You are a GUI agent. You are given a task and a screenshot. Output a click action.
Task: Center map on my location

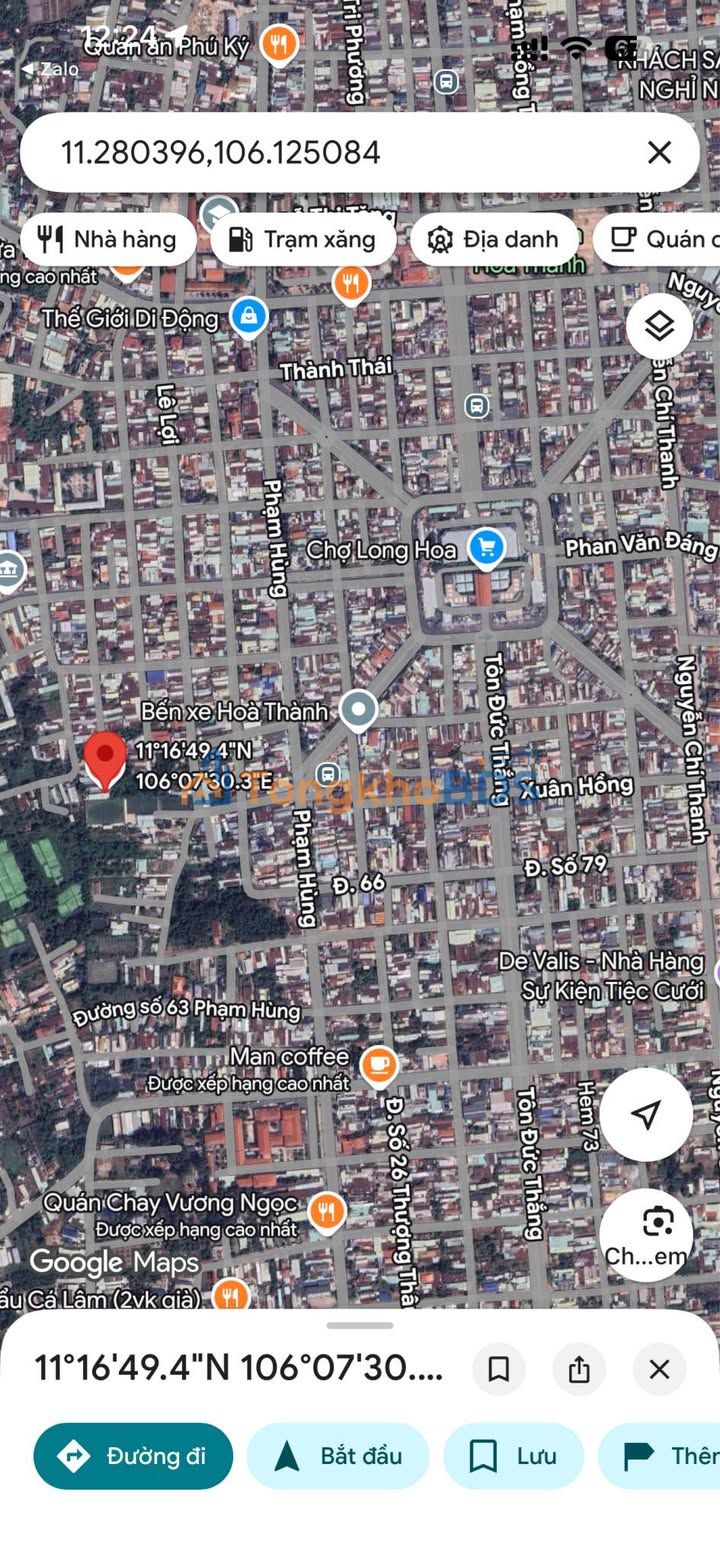pyautogui.click(x=646, y=1114)
